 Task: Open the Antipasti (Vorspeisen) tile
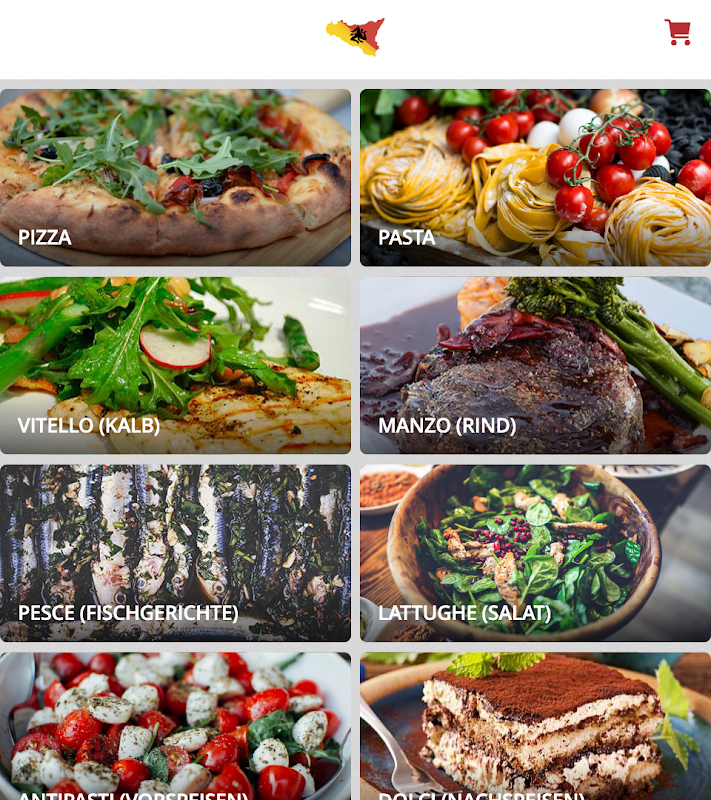click(175, 726)
